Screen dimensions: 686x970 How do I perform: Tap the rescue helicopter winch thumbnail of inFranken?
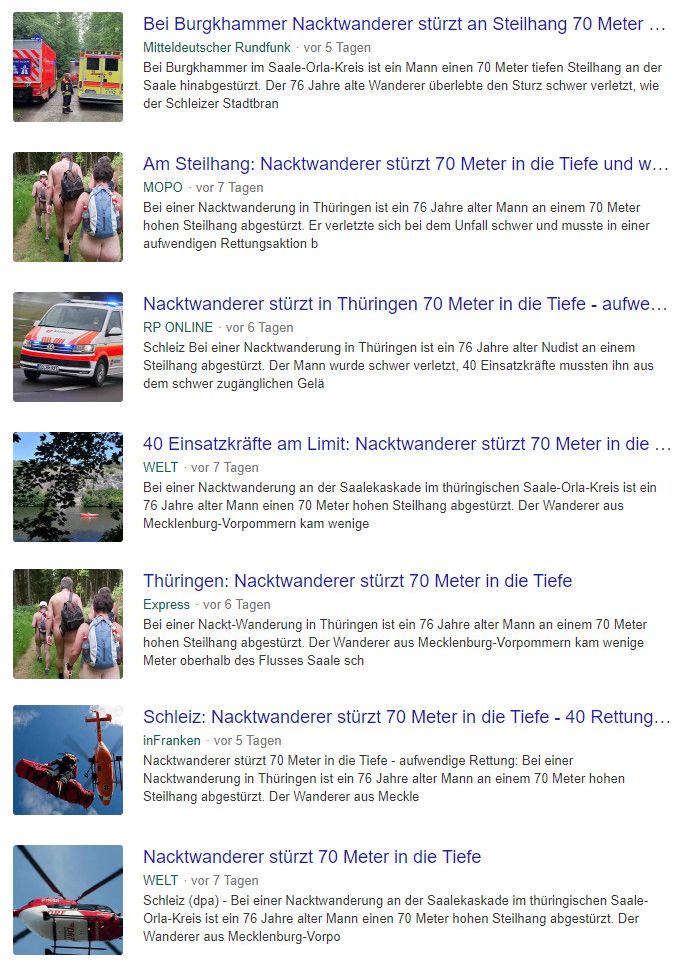68,760
